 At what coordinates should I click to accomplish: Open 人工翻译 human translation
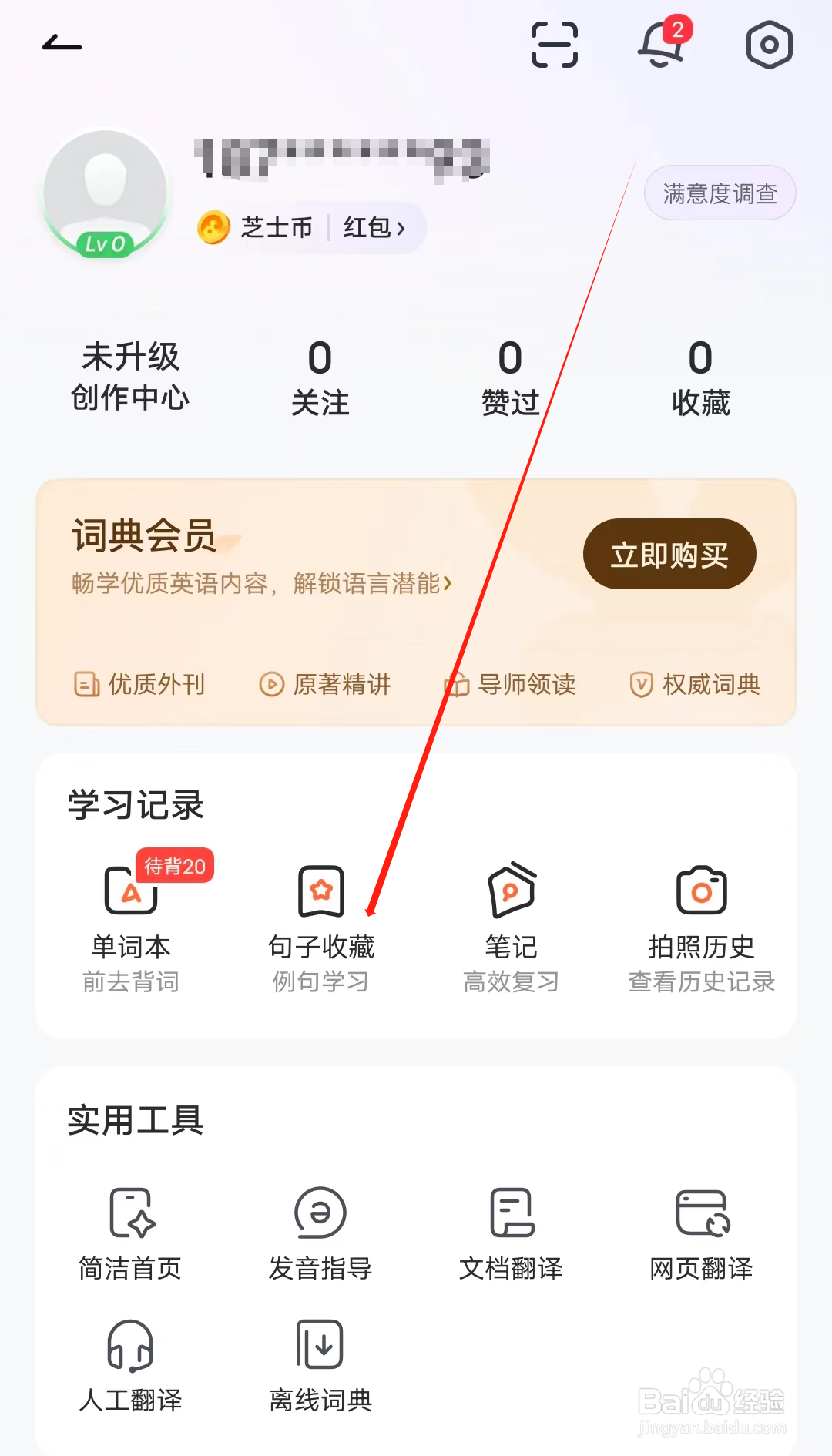click(x=131, y=1379)
